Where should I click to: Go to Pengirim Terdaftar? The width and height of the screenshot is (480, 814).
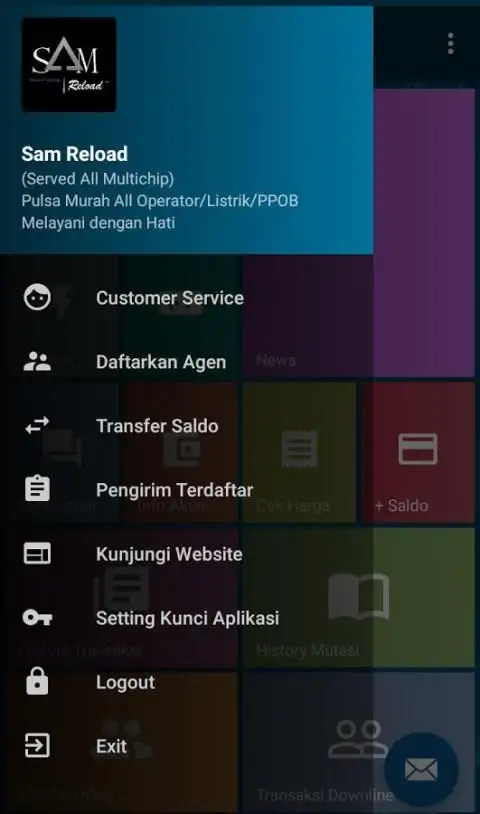[x=186, y=490]
